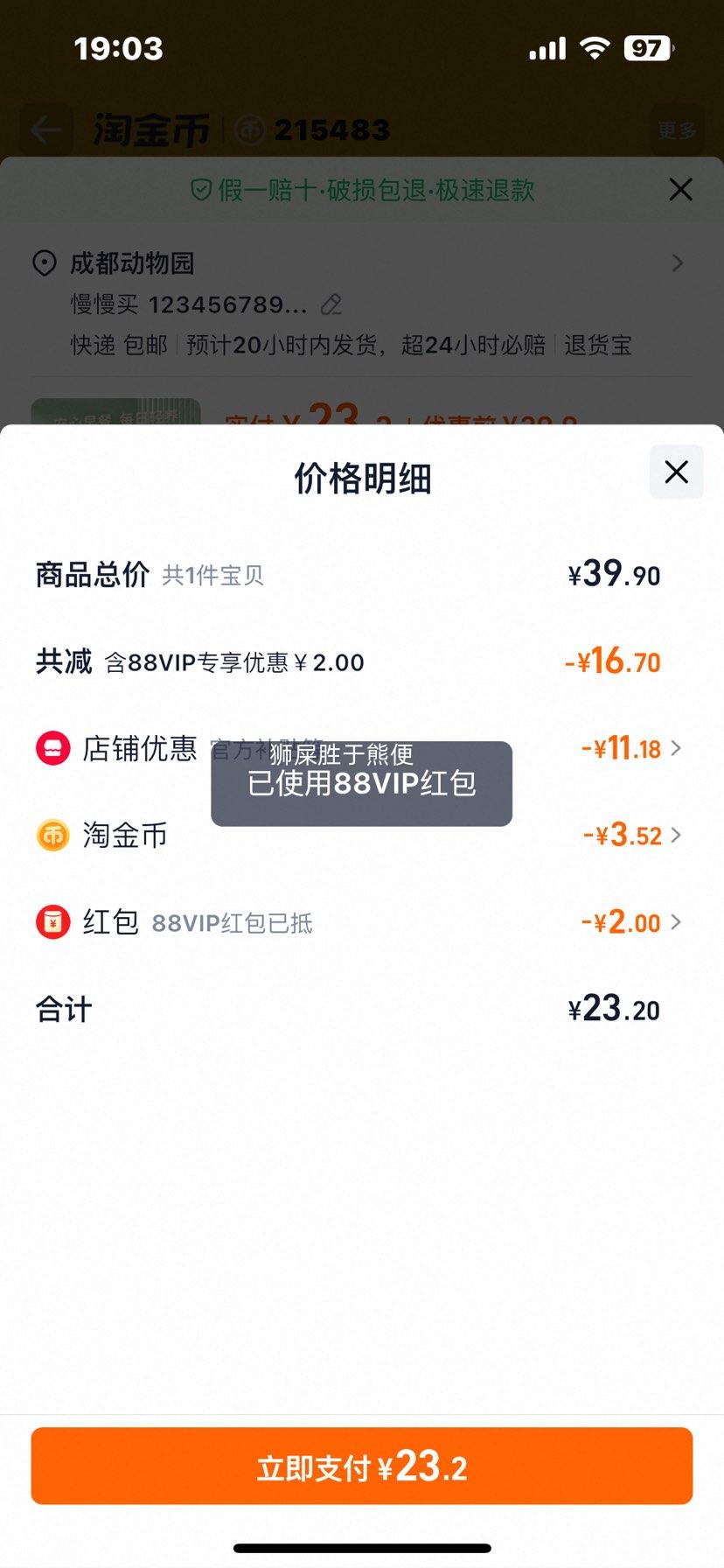724x1568 pixels.
Task: Tap the 立即支付¥23.2 payment button
Action: [x=362, y=1466]
